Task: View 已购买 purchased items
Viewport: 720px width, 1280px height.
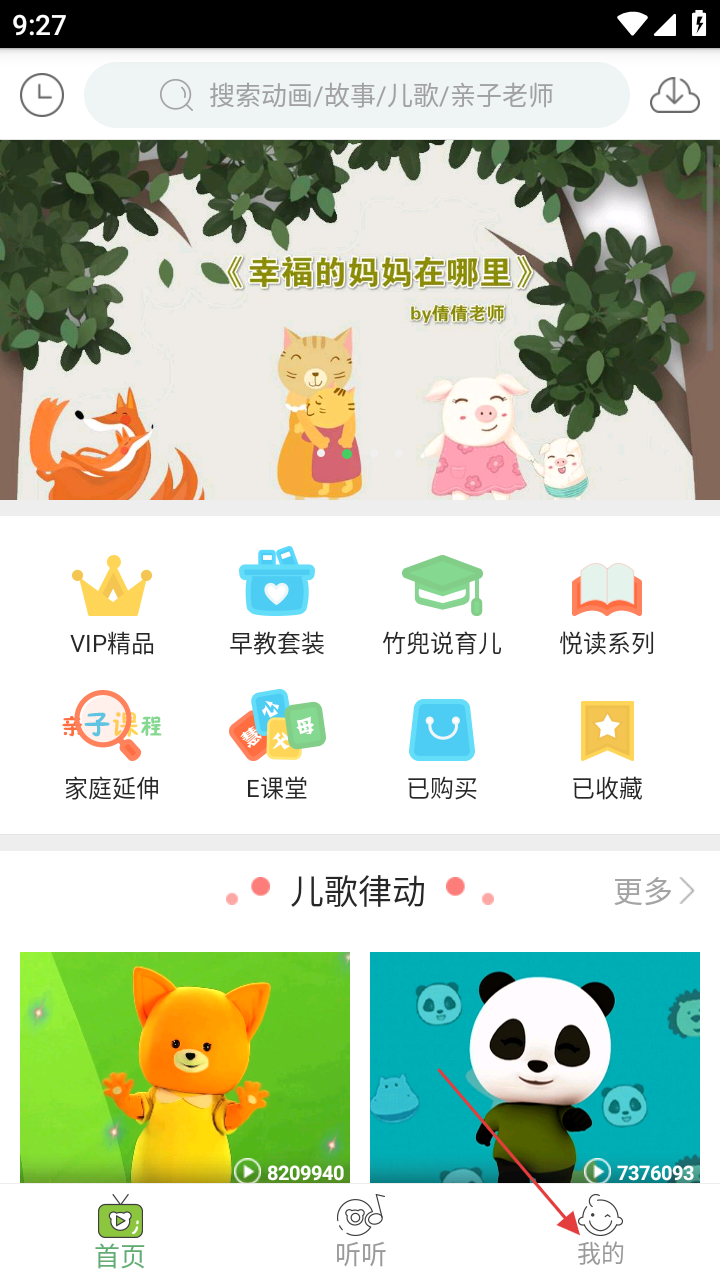Action: [x=442, y=748]
